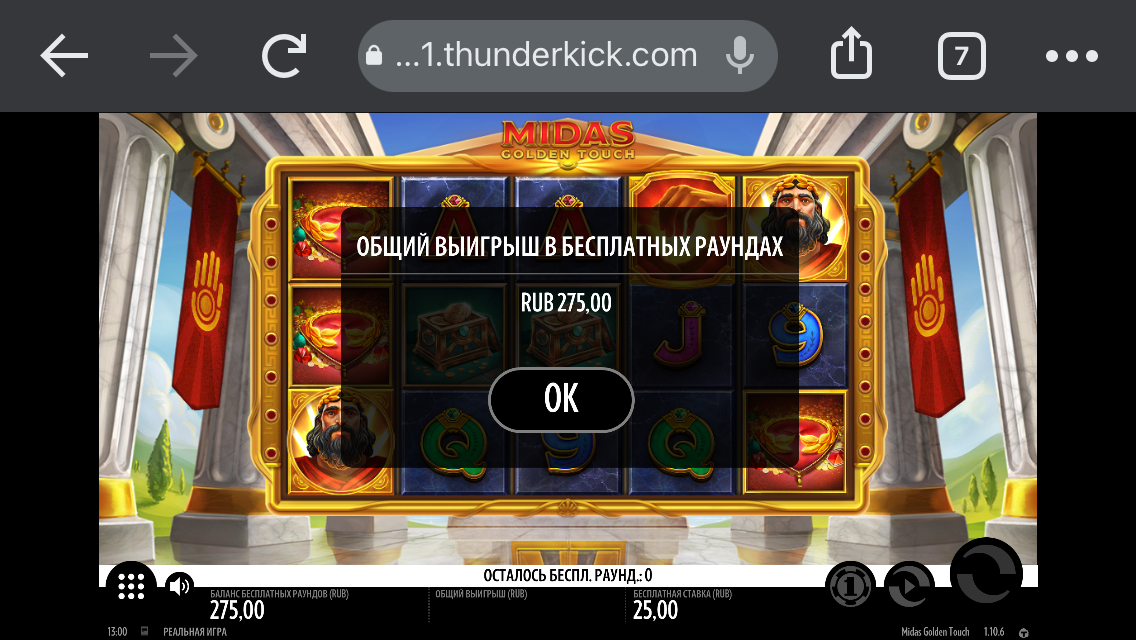Open the game menu grid button

pyautogui.click(x=131, y=586)
